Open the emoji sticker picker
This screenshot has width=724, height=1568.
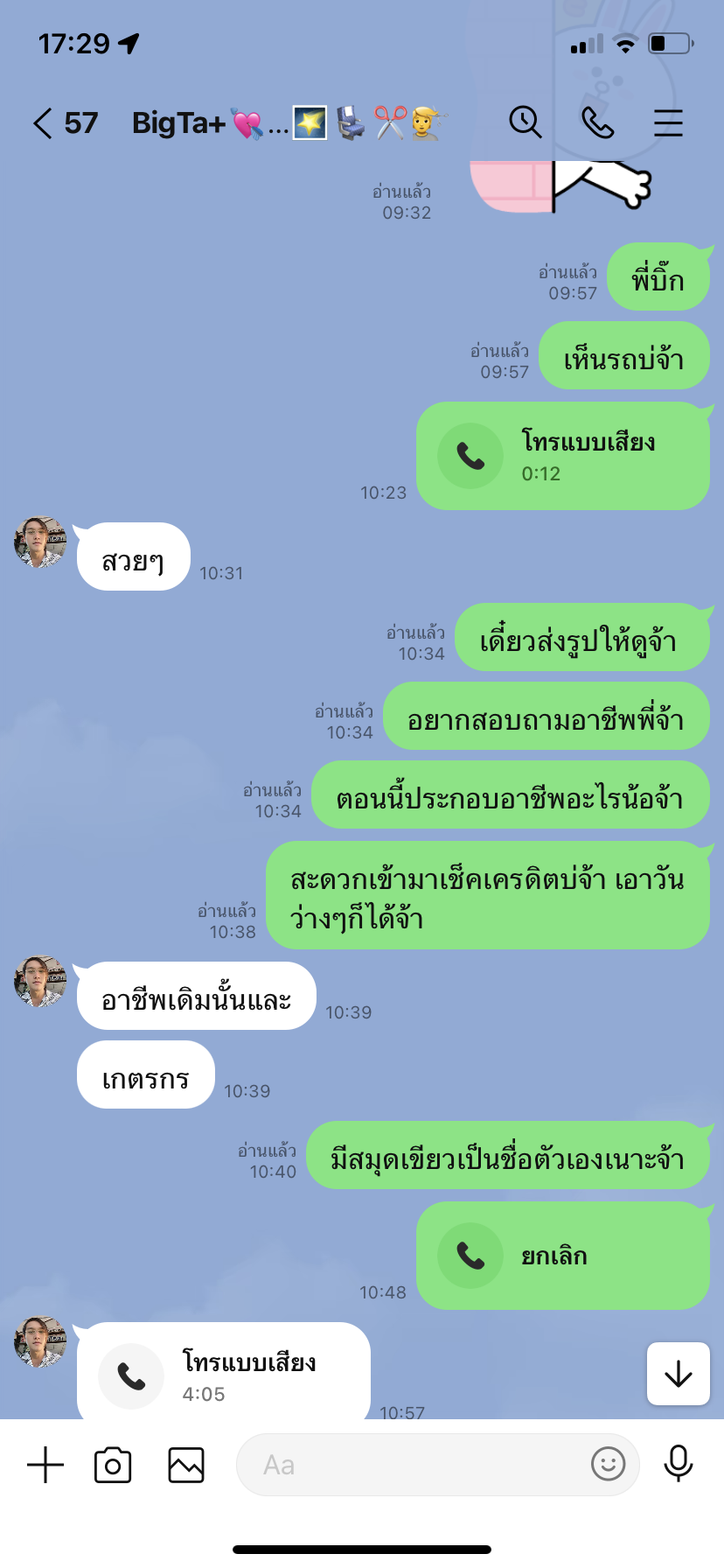tap(608, 1463)
